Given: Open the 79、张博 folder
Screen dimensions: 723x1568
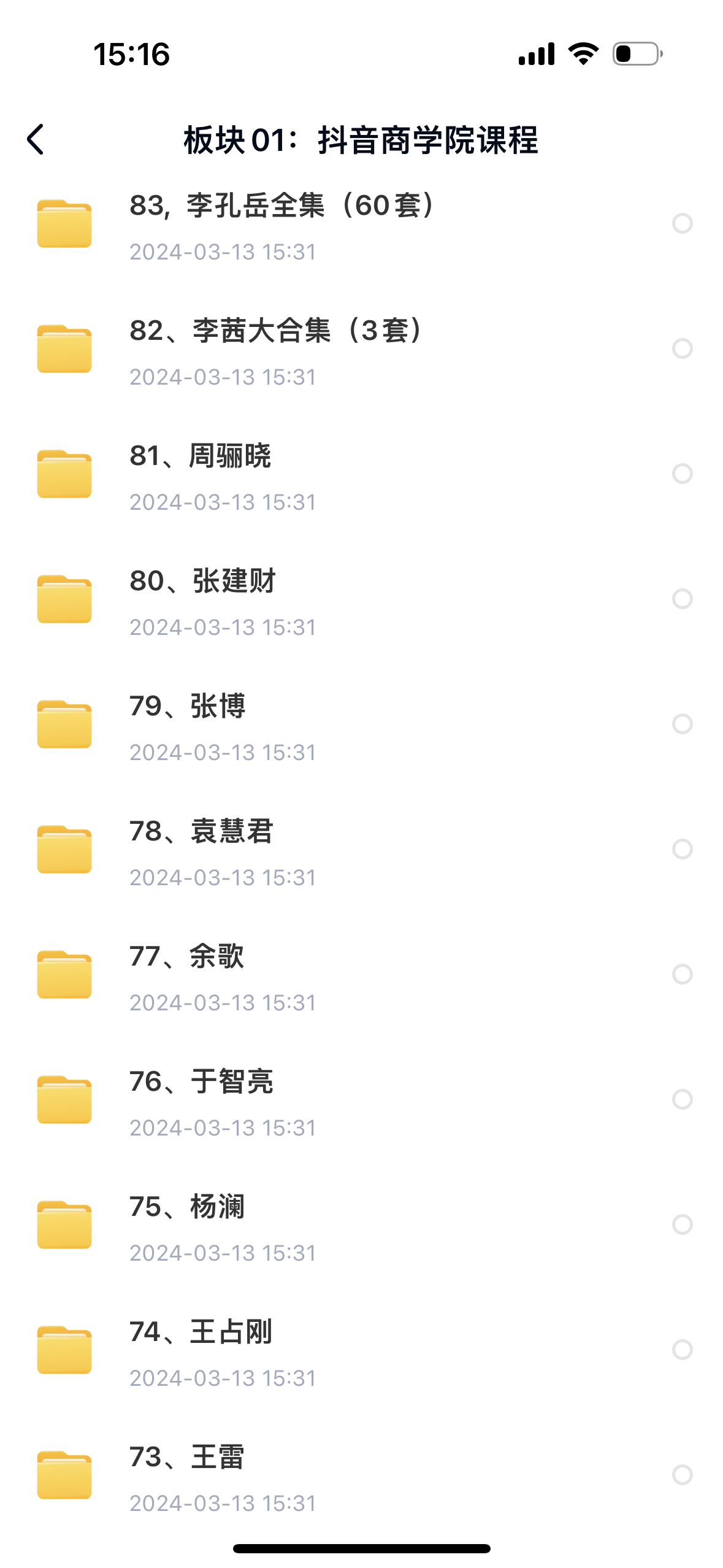Looking at the screenshot, I should coord(188,707).
